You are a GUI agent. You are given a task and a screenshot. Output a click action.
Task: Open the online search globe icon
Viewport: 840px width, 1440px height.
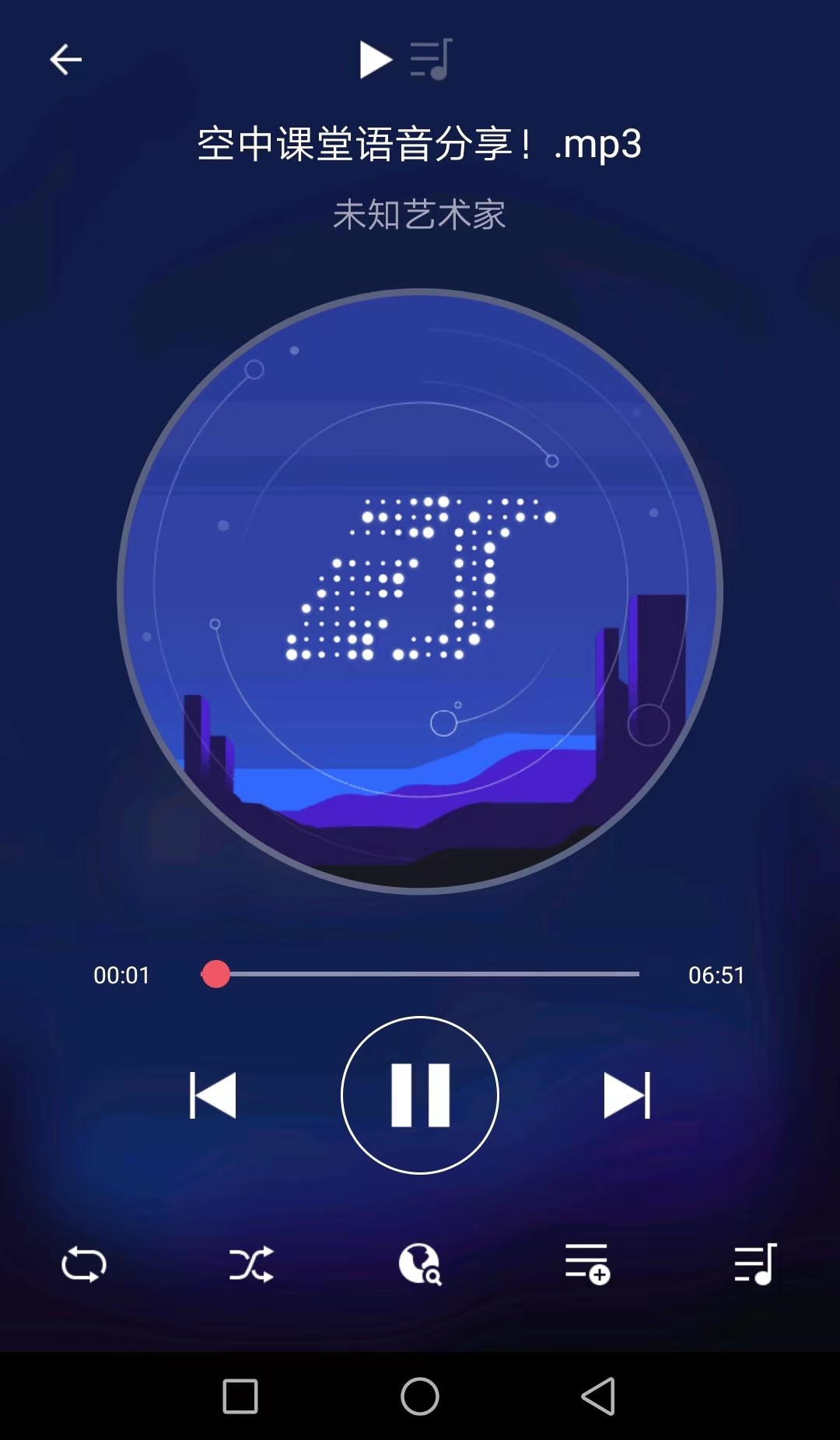(420, 1264)
